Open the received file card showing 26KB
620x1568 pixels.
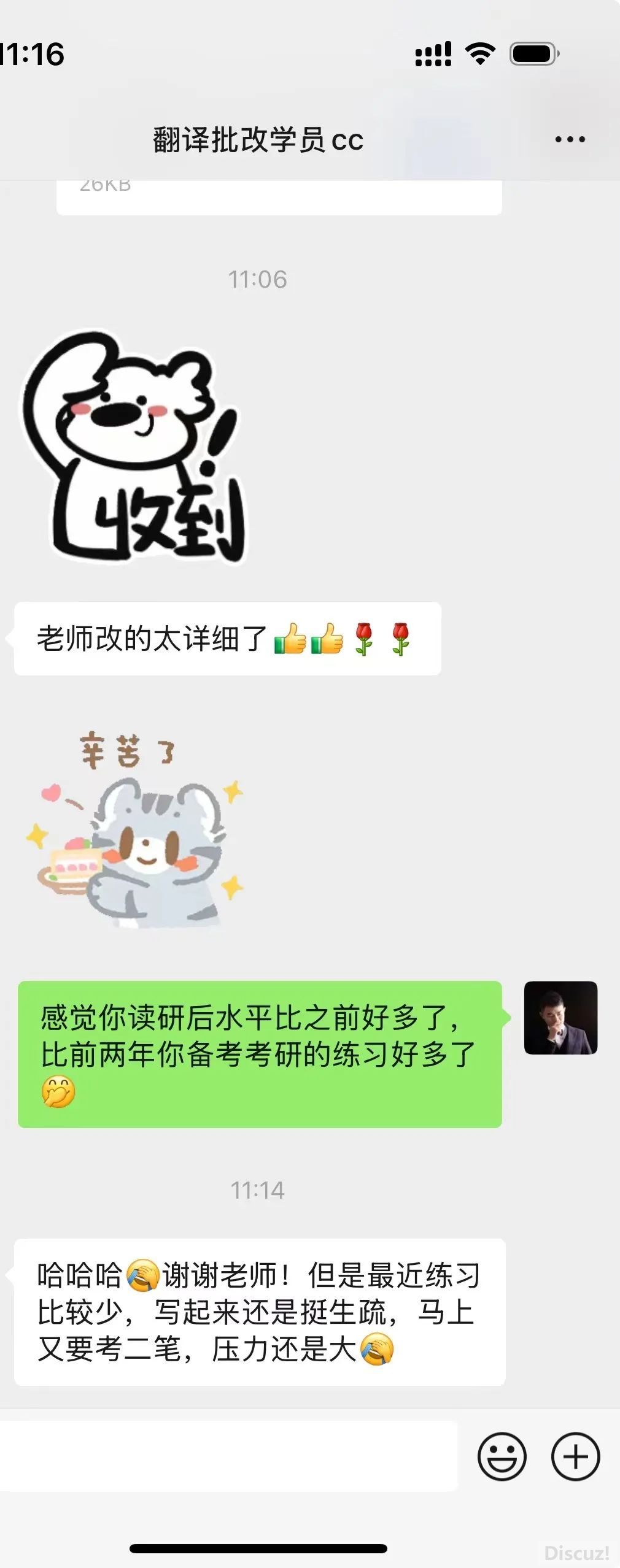(279, 196)
